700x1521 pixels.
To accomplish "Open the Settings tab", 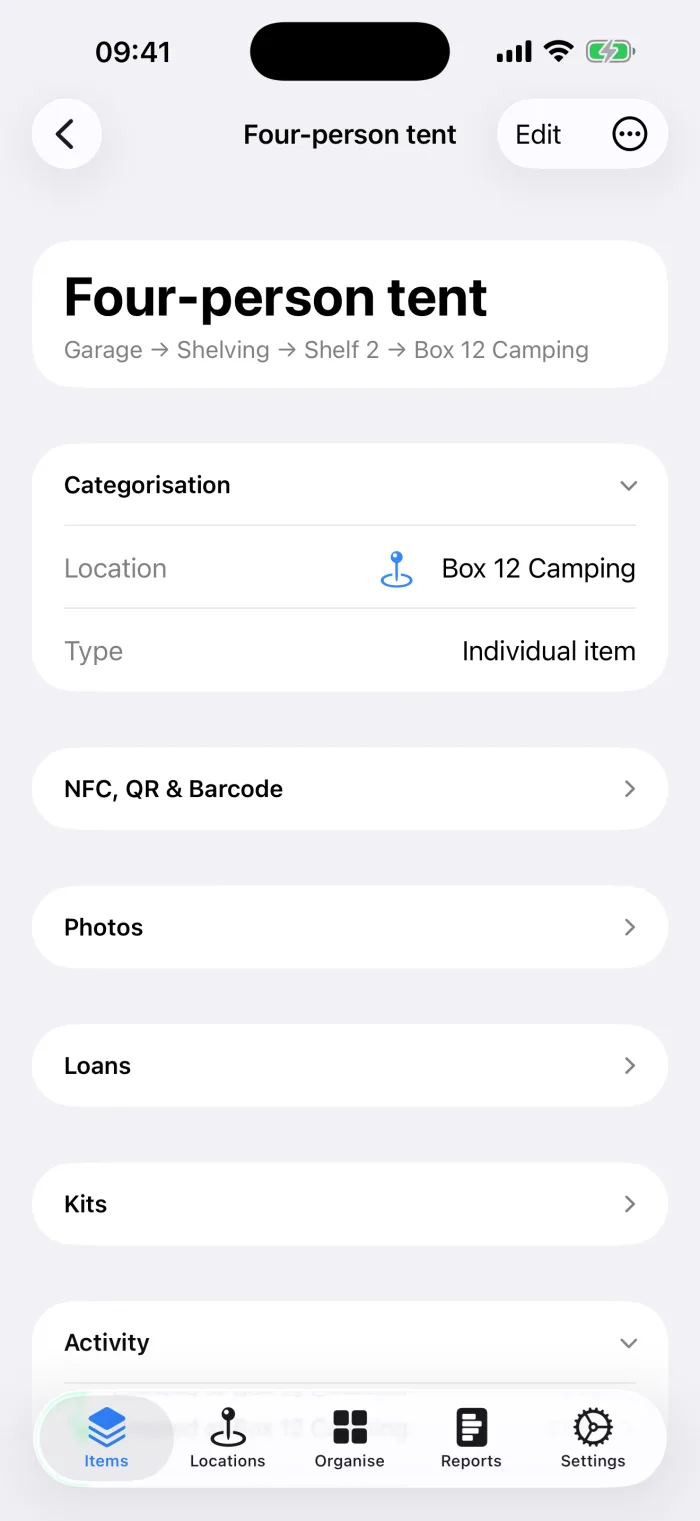I will [x=593, y=1438].
